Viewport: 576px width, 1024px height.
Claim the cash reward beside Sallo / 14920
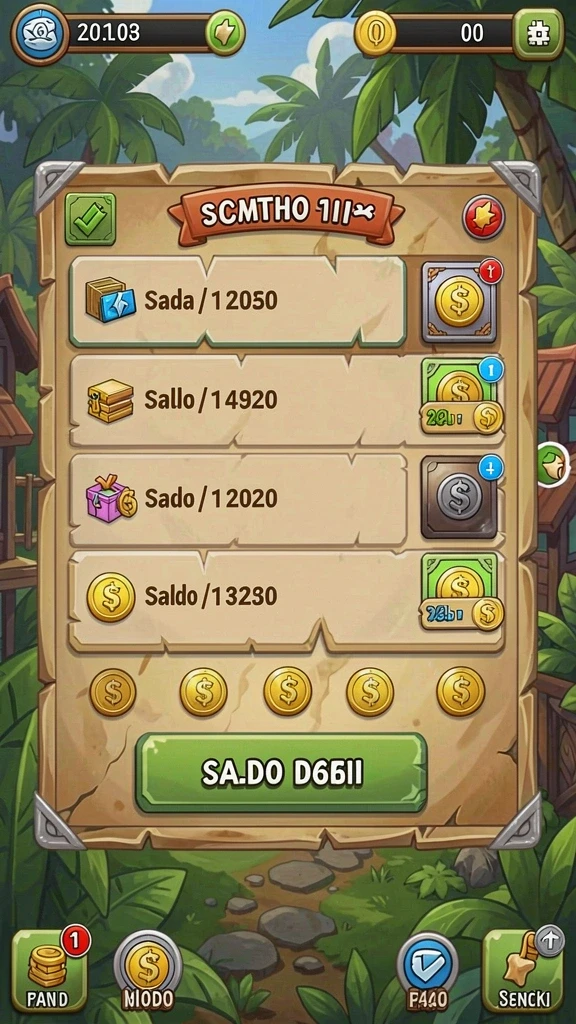[x=462, y=396]
